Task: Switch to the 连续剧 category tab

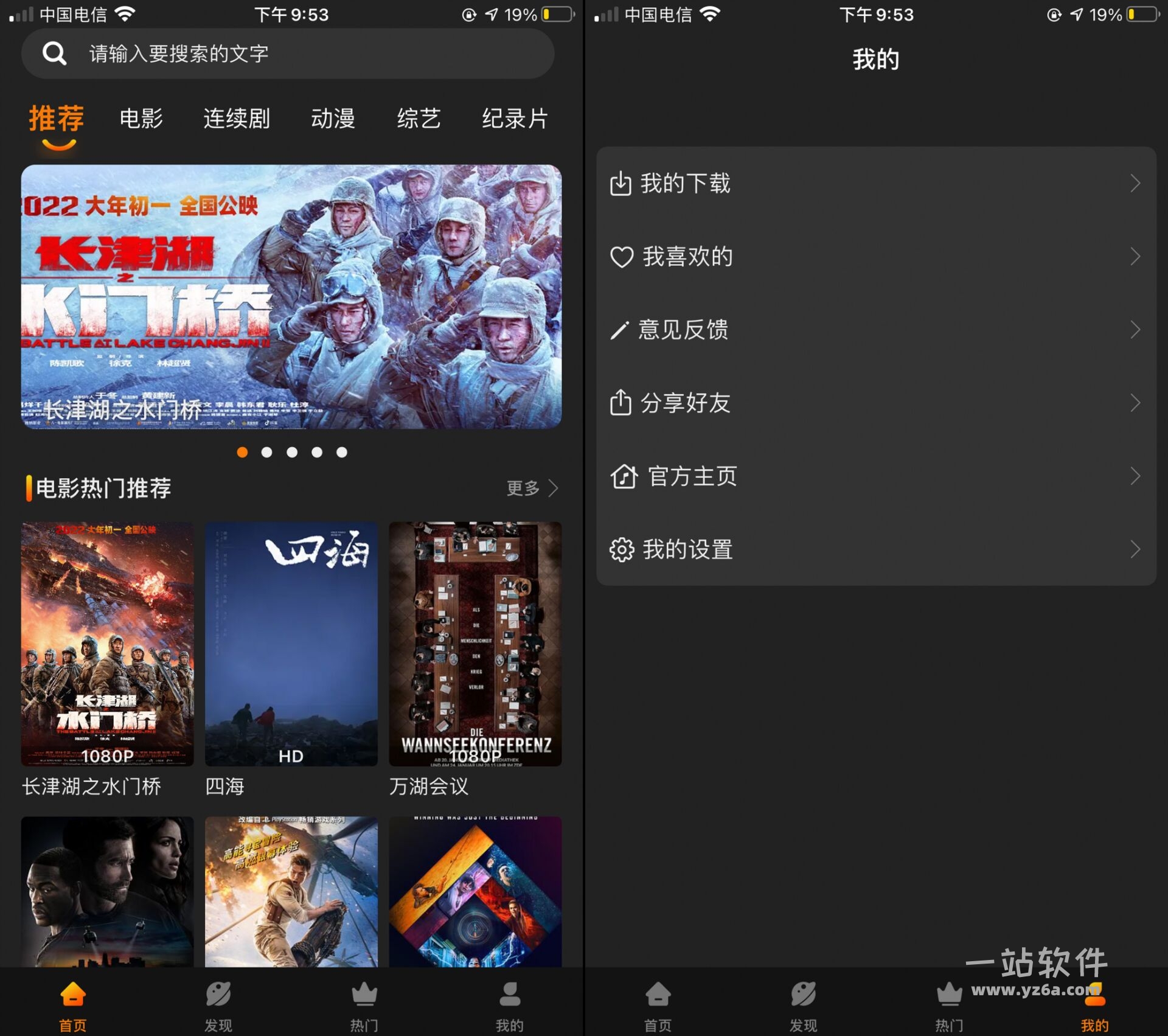Action: [x=237, y=118]
